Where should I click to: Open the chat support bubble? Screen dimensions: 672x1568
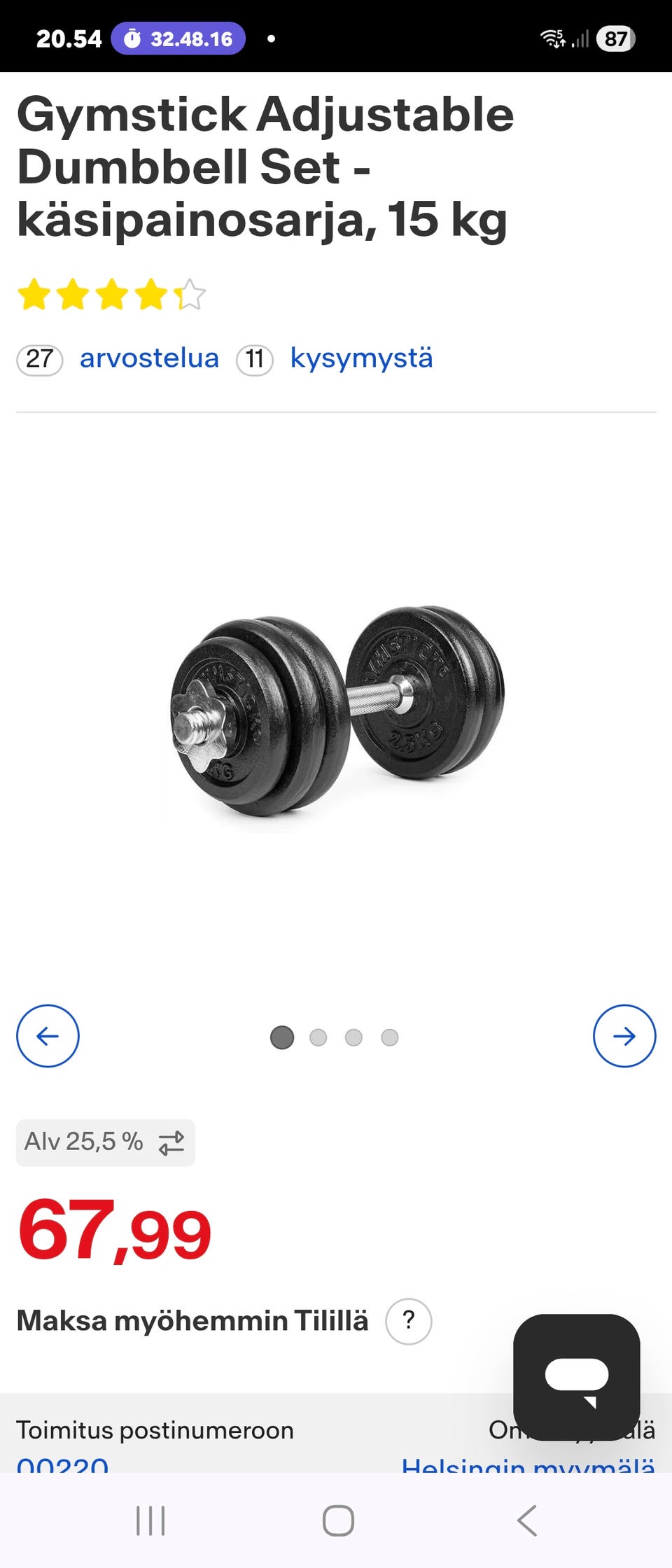tap(576, 1376)
